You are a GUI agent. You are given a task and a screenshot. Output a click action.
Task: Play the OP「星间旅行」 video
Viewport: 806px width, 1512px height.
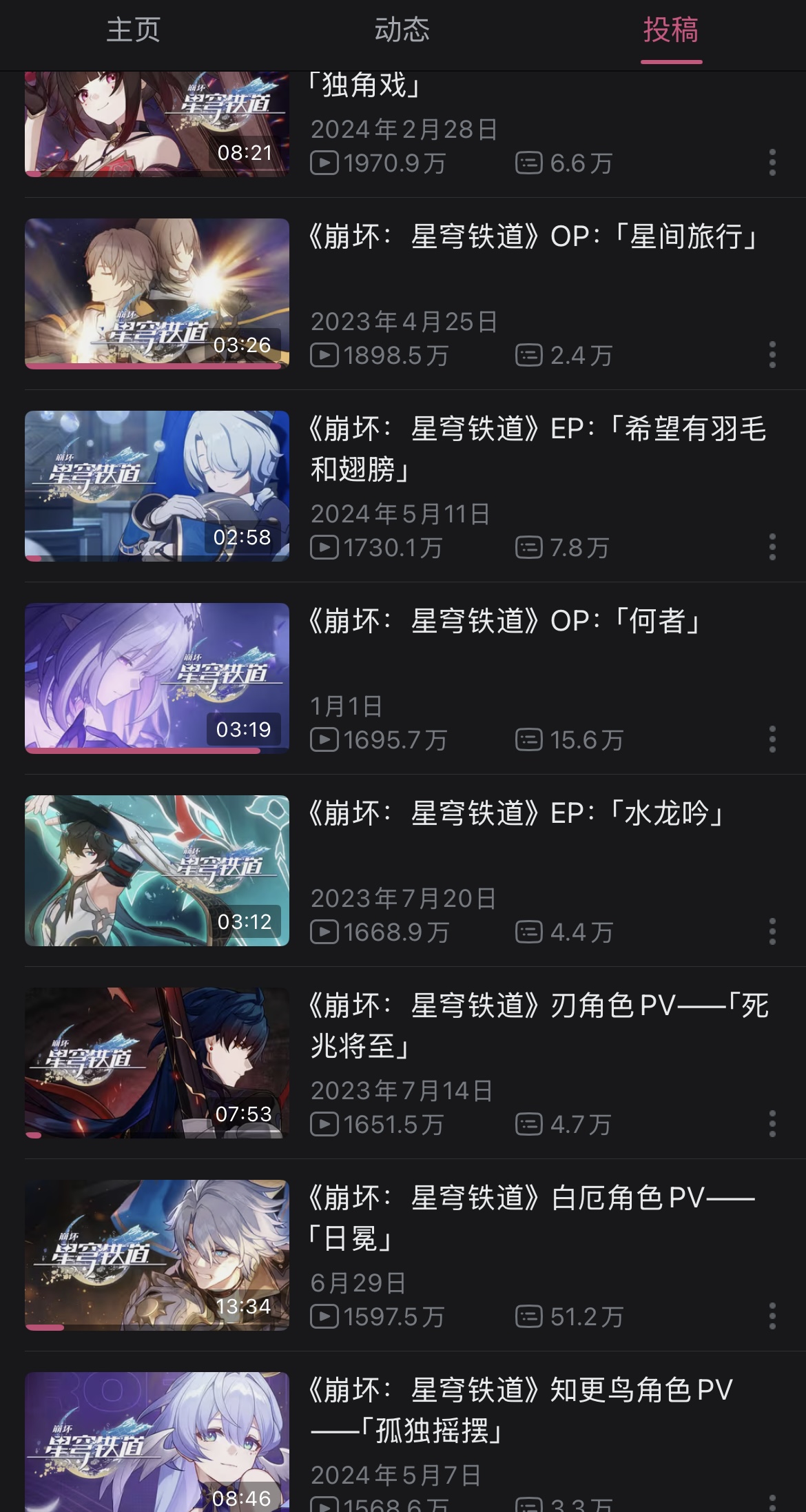[157, 294]
